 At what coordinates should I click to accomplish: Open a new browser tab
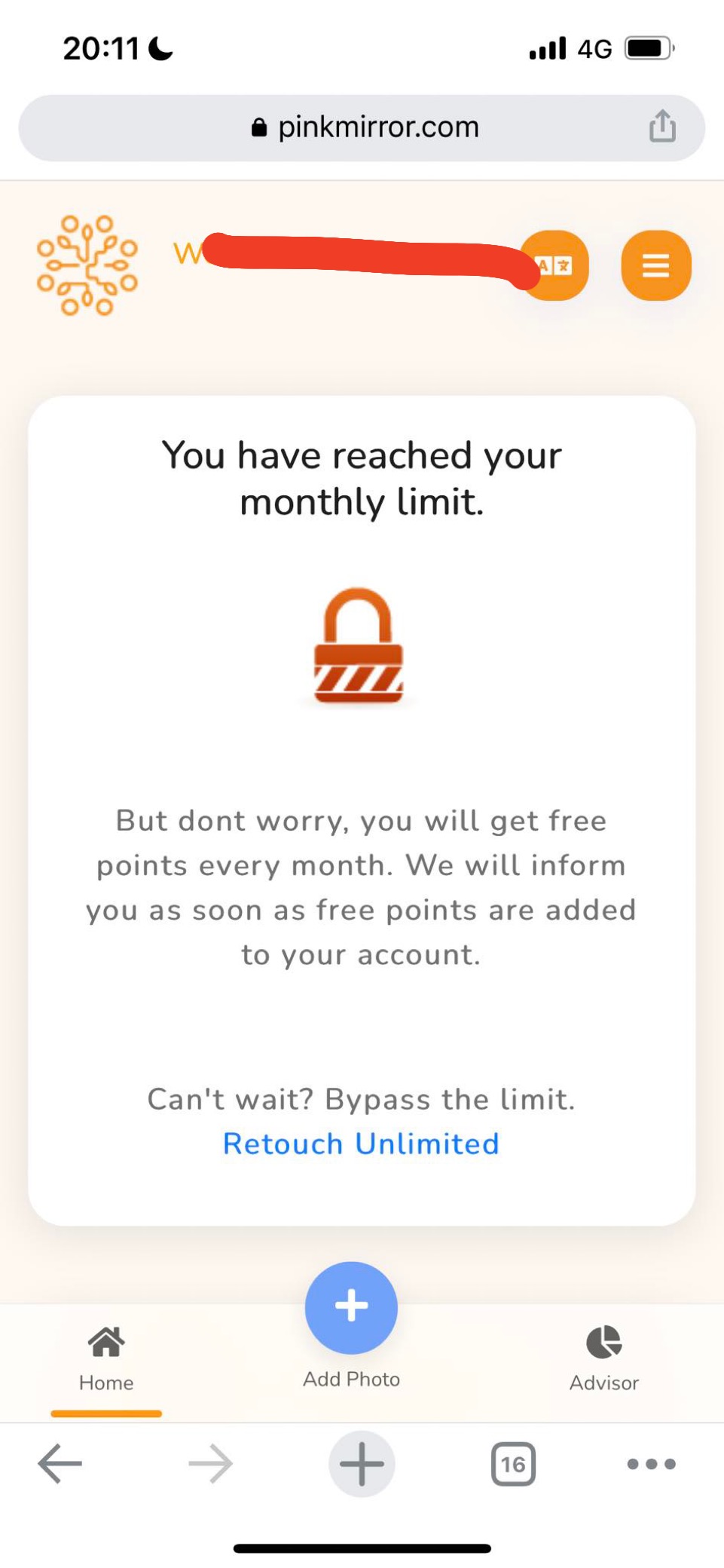coord(362,1463)
